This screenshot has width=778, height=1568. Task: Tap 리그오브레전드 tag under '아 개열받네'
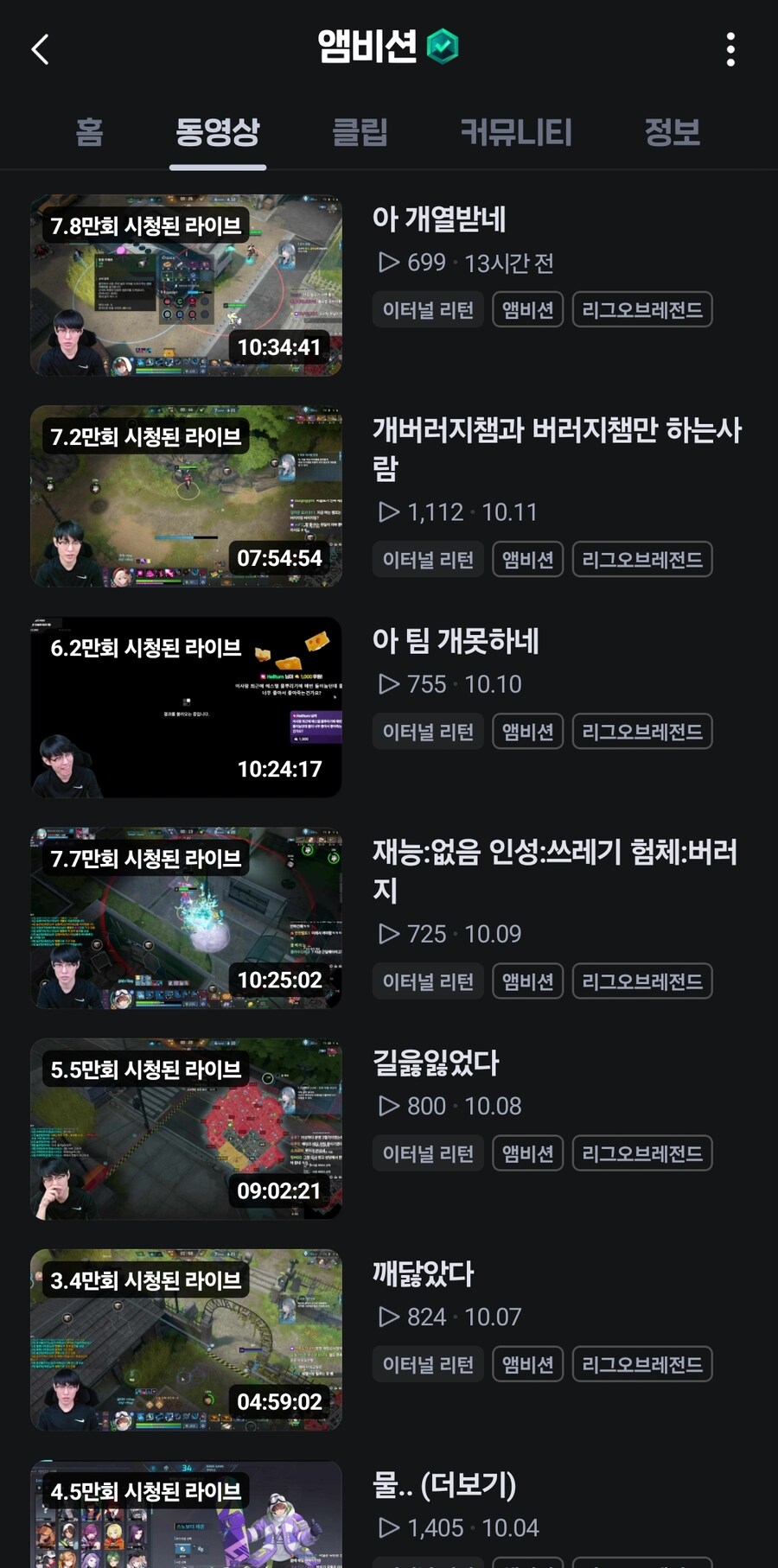[x=641, y=310]
